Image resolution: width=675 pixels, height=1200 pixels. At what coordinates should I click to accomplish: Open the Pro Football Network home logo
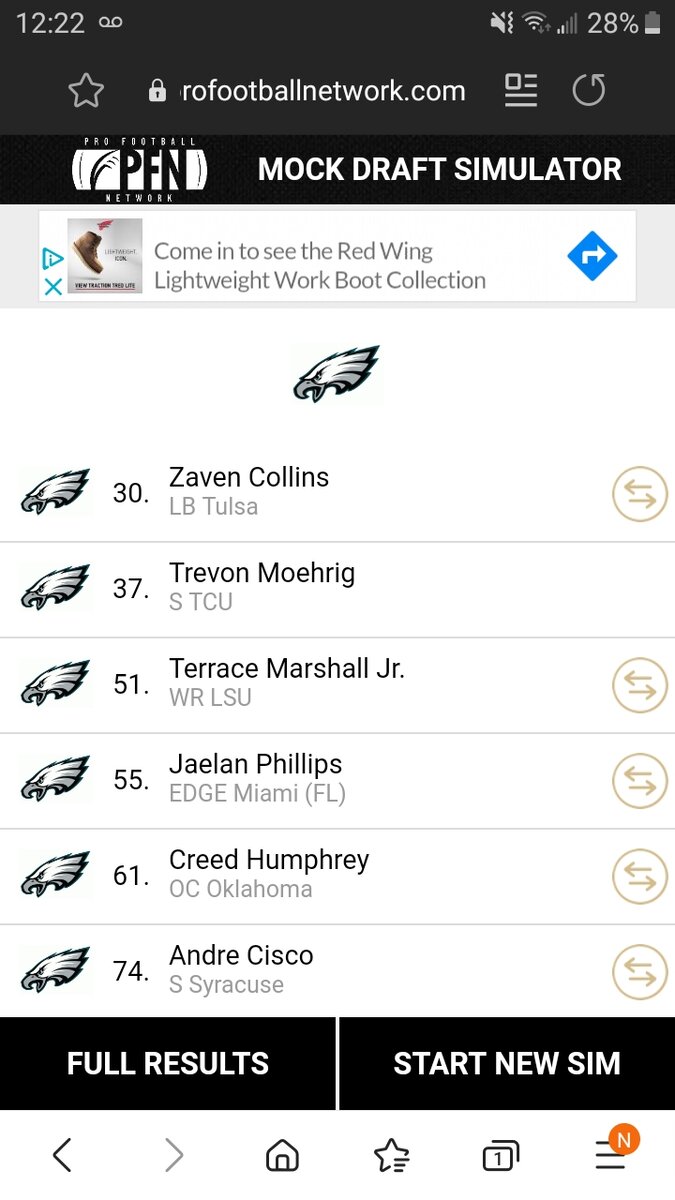140,169
